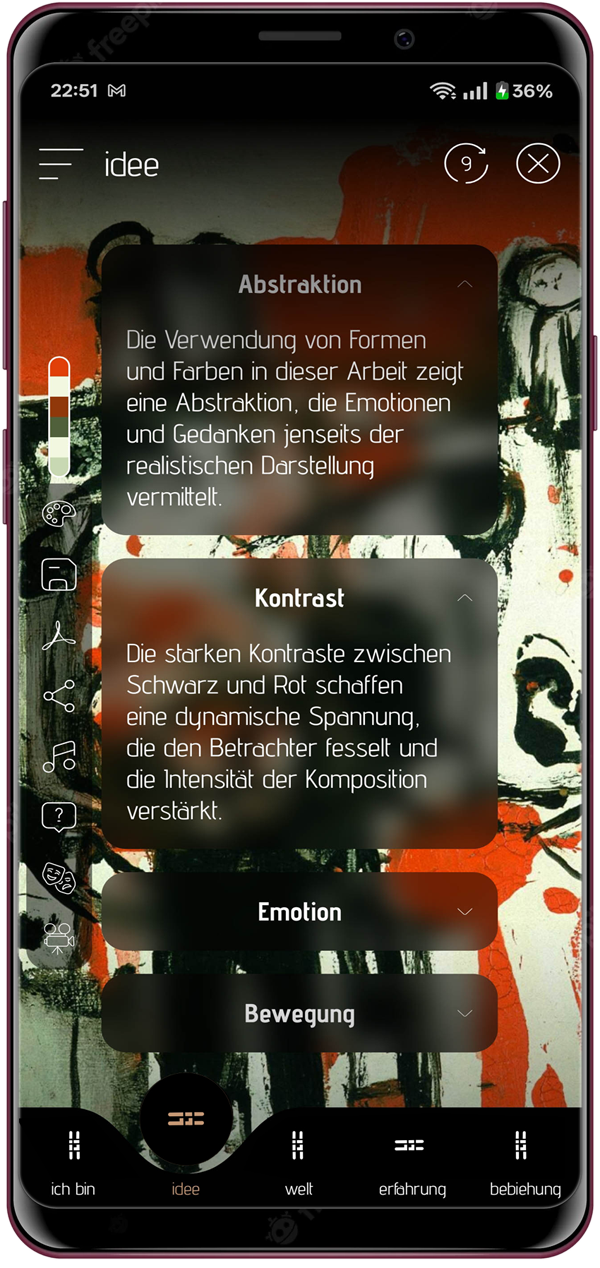Switch to the erfahrung tab
The height and width of the screenshot is (1268, 600).
point(411,1160)
